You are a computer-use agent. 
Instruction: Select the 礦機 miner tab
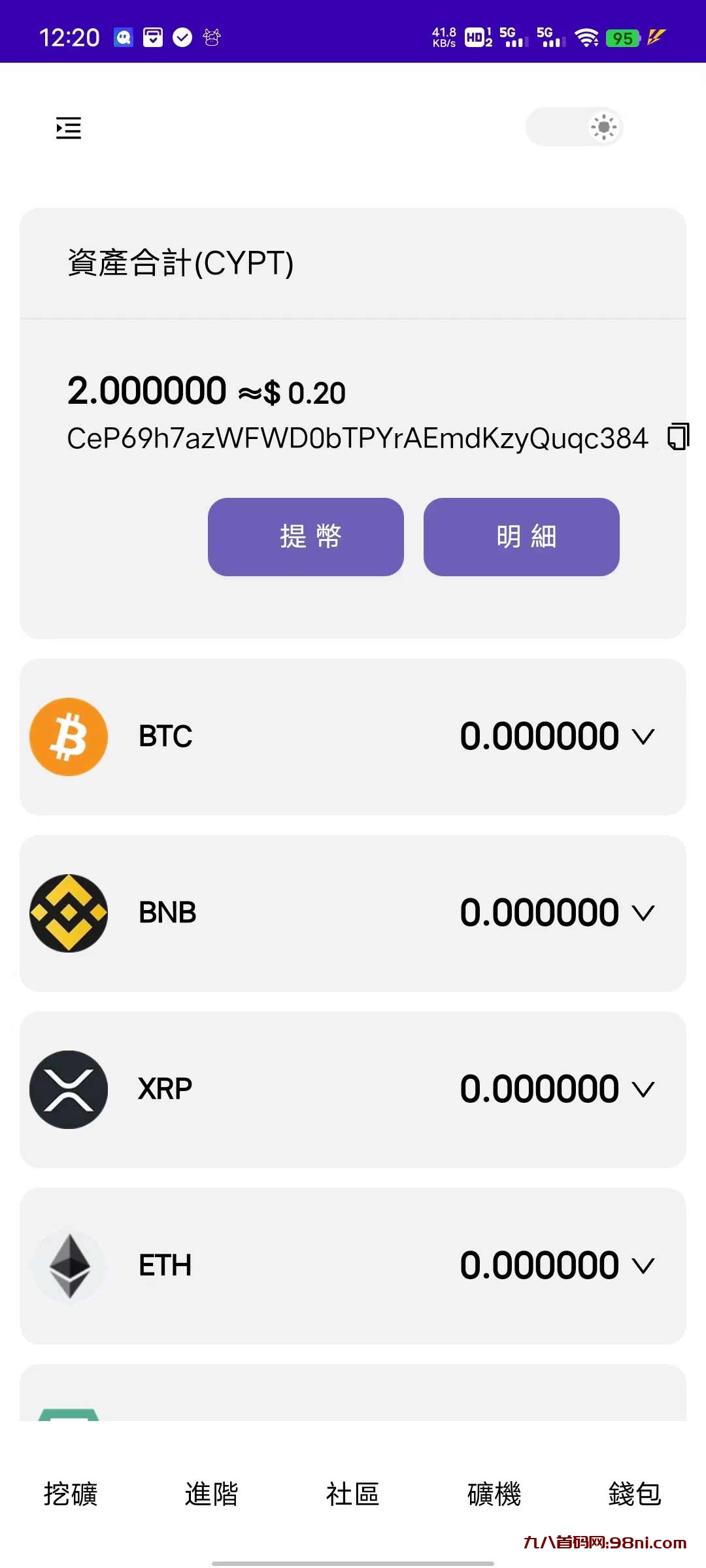494,1494
